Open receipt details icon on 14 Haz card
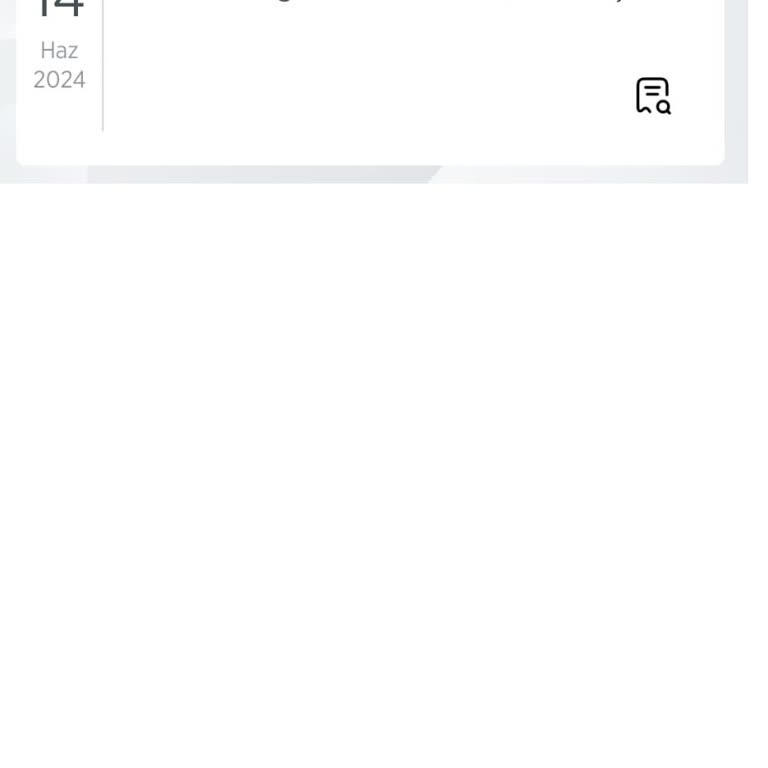The height and width of the screenshot is (768, 768). tap(652, 96)
